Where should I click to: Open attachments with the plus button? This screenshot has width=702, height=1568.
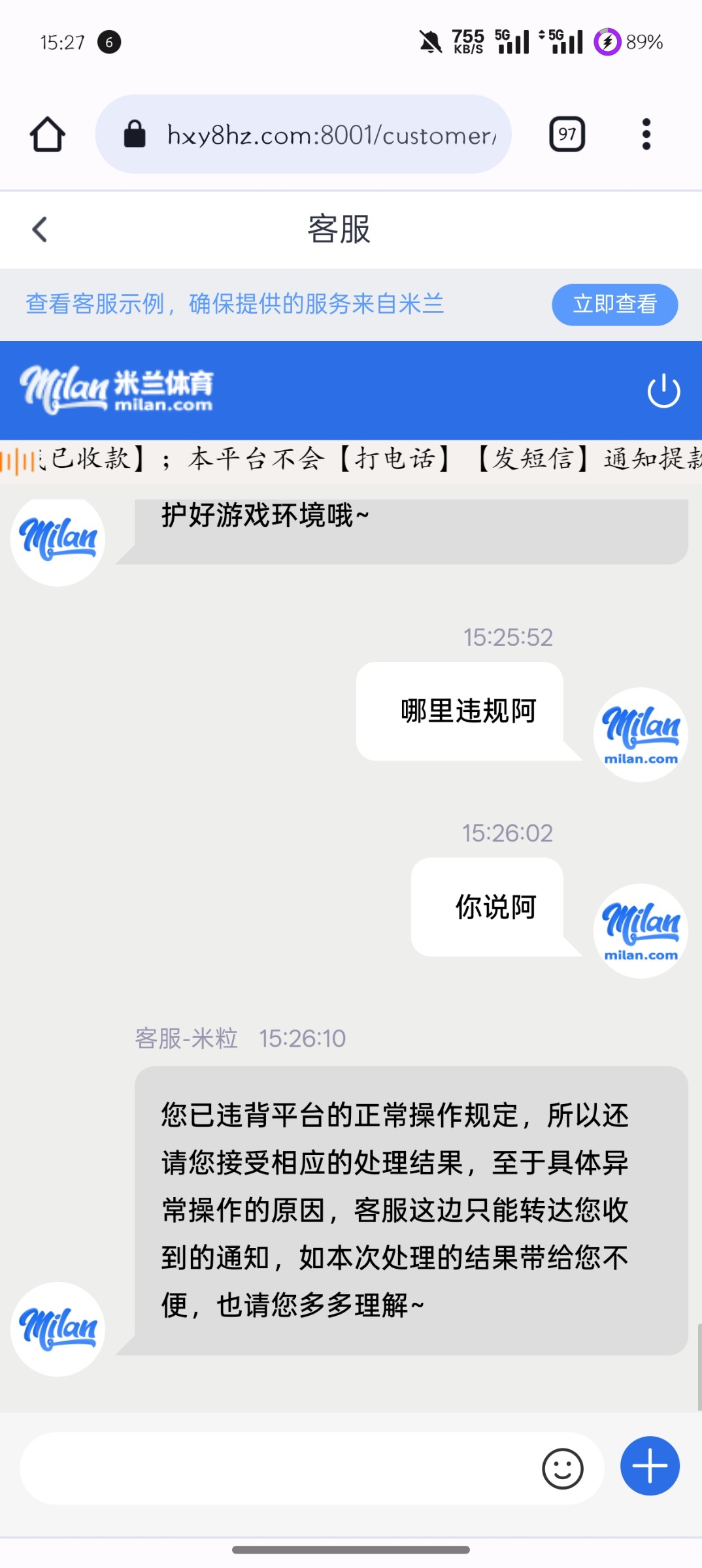(650, 1466)
